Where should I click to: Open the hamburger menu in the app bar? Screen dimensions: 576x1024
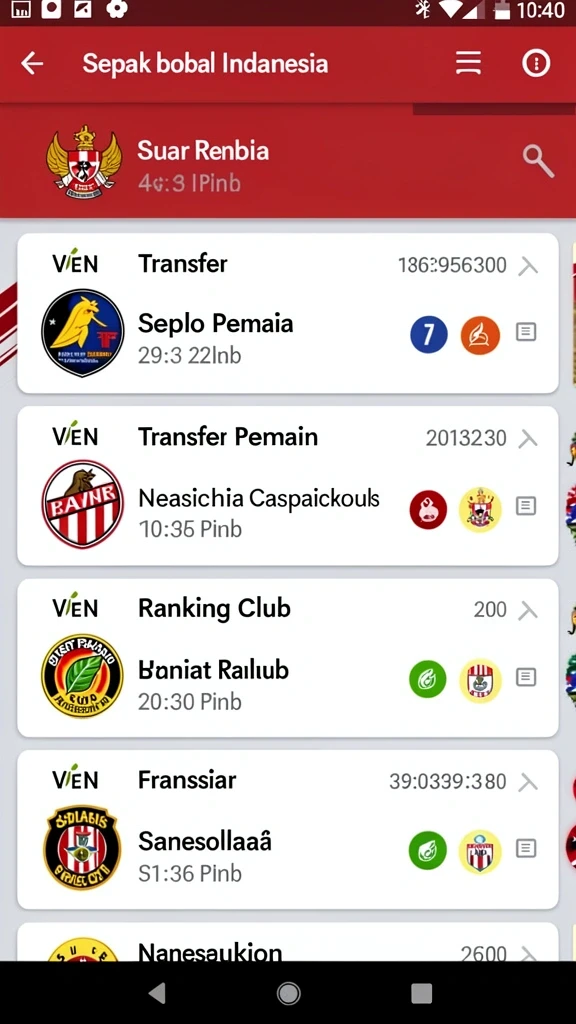pos(468,63)
